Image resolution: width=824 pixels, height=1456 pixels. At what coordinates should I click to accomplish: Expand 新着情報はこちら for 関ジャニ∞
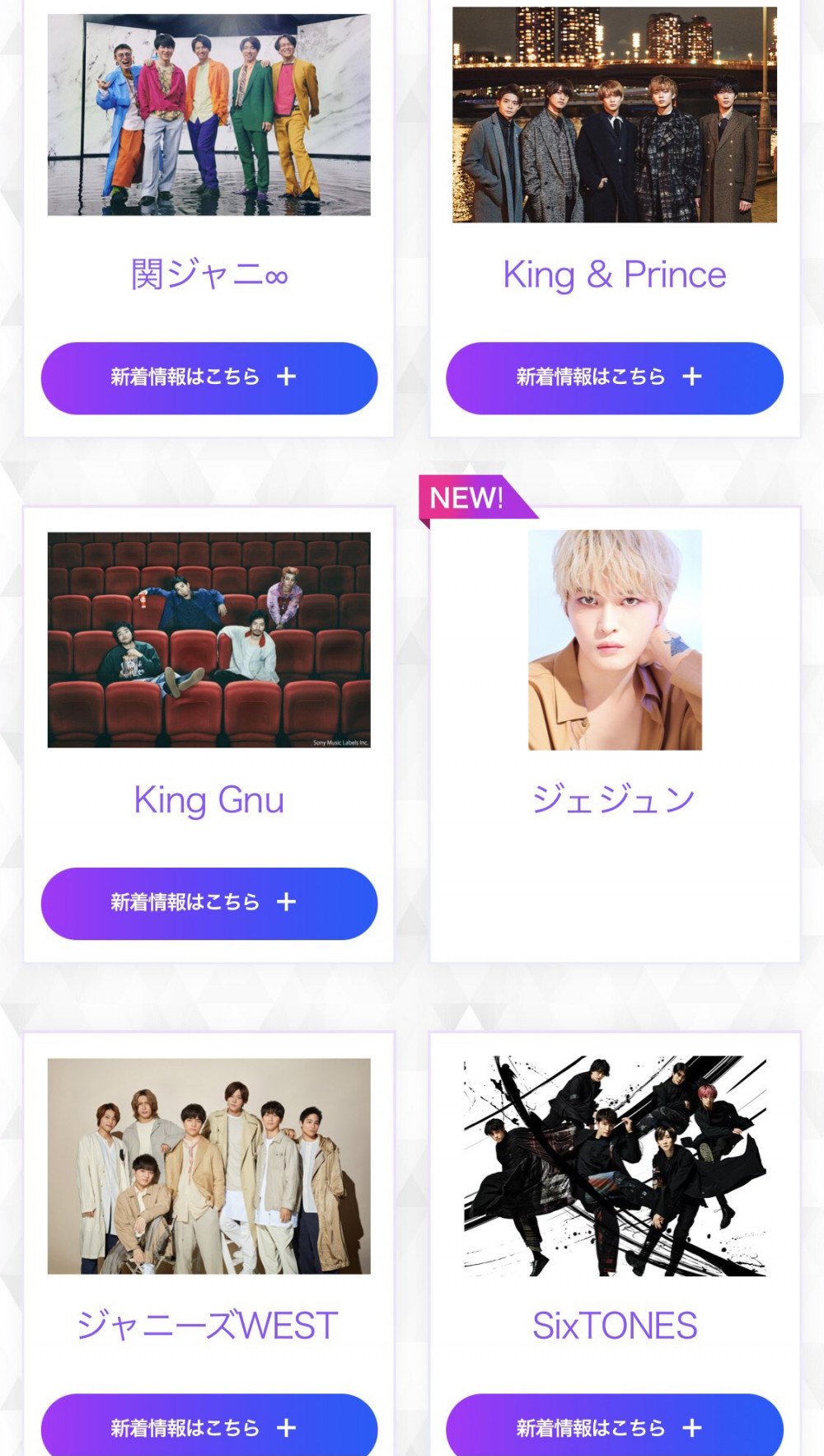coord(208,377)
